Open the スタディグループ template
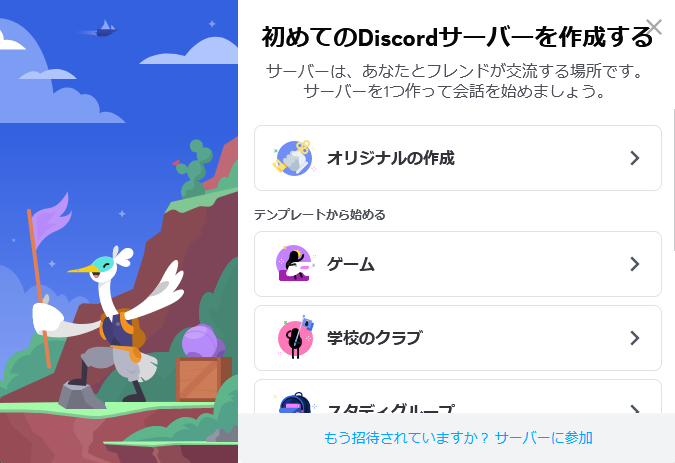The height and width of the screenshot is (463, 675). [x=457, y=402]
